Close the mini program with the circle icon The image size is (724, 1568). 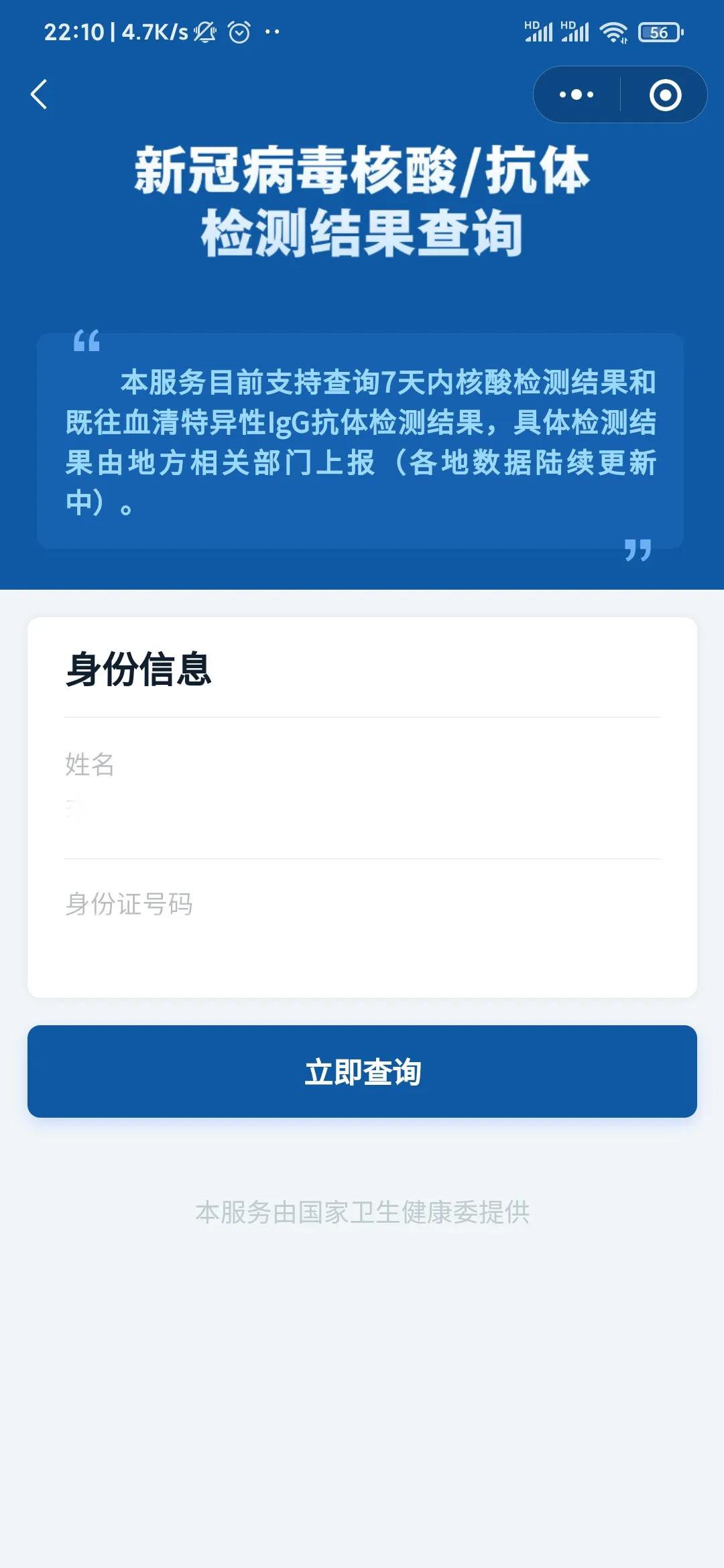[665, 94]
